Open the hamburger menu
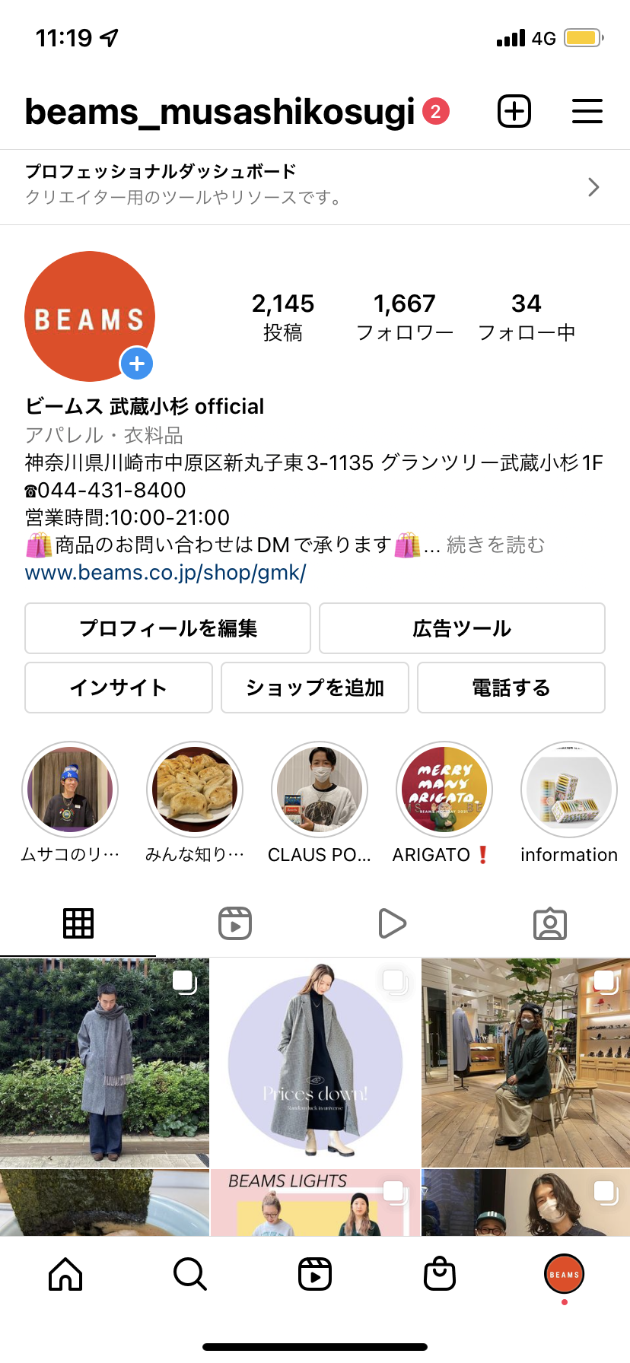630x1363 pixels. pos(587,111)
